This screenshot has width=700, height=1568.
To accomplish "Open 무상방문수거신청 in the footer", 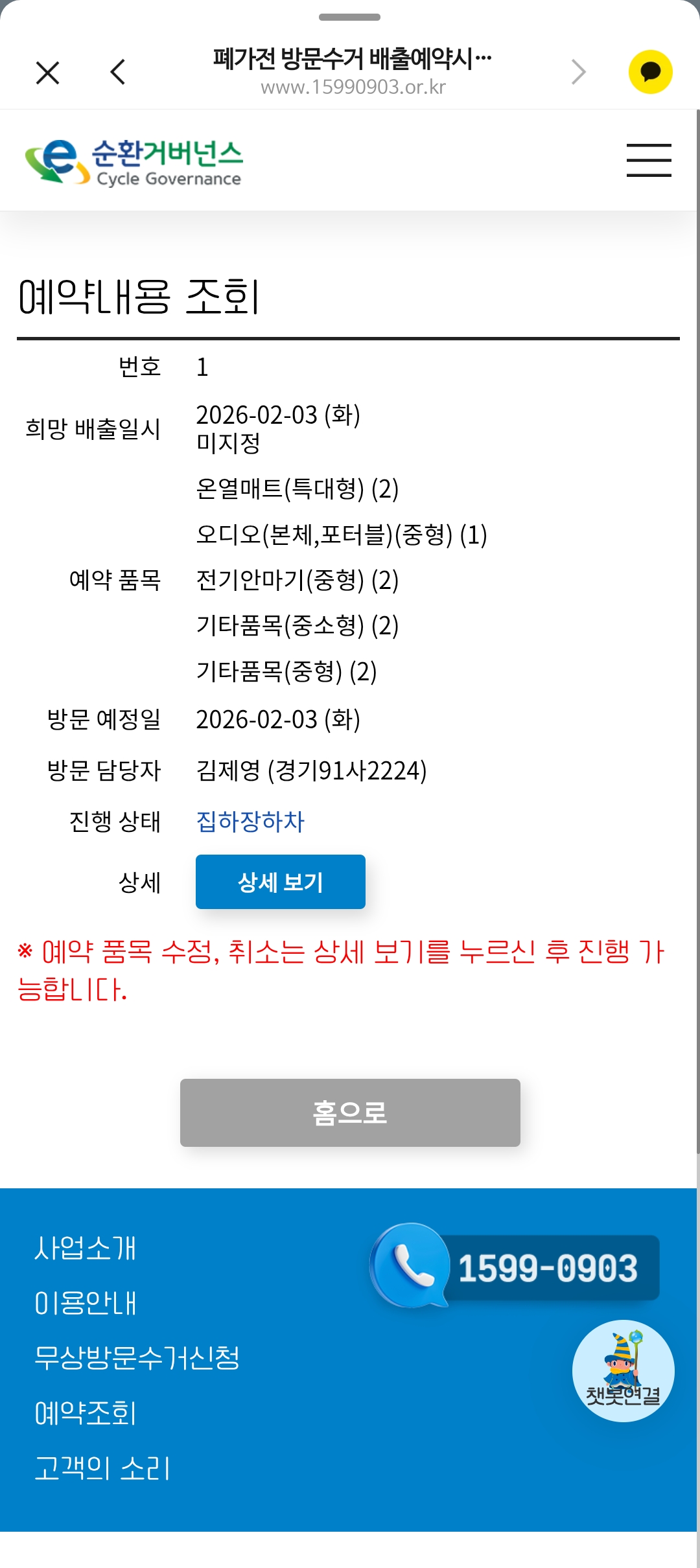I will click(137, 1357).
